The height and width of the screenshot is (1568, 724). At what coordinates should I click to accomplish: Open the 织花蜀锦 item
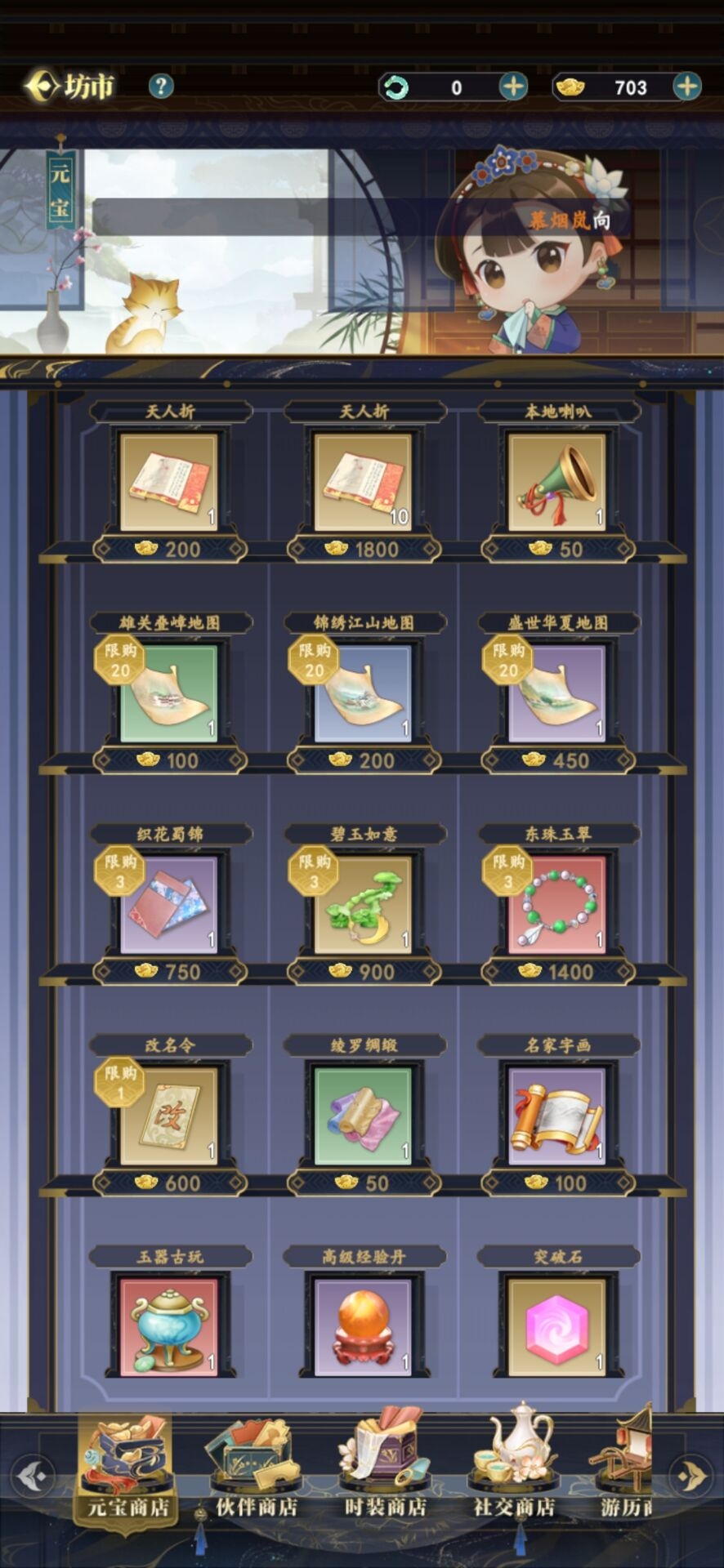pyautogui.click(x=169, y=905)
